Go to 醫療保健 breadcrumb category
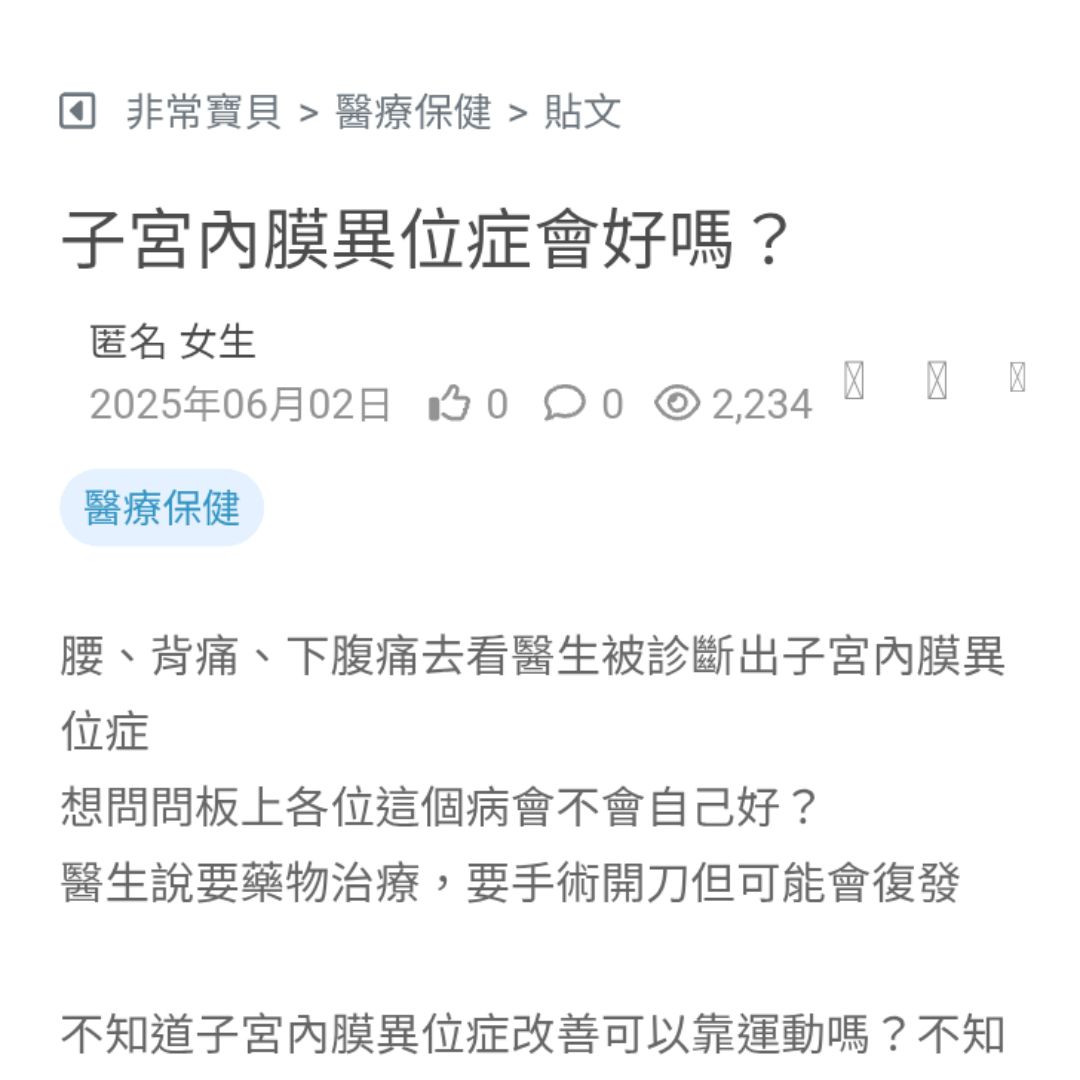 413,111
